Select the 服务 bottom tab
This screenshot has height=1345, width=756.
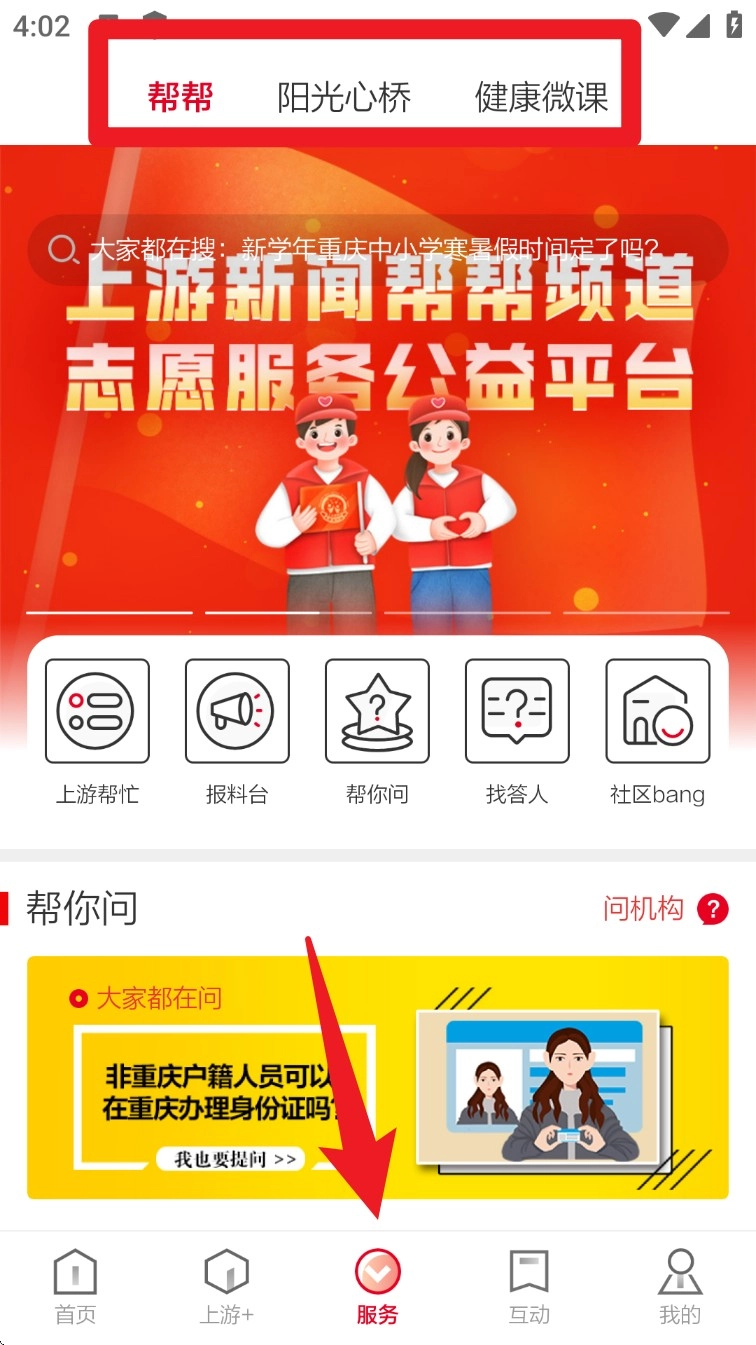tap(377, 1288)
